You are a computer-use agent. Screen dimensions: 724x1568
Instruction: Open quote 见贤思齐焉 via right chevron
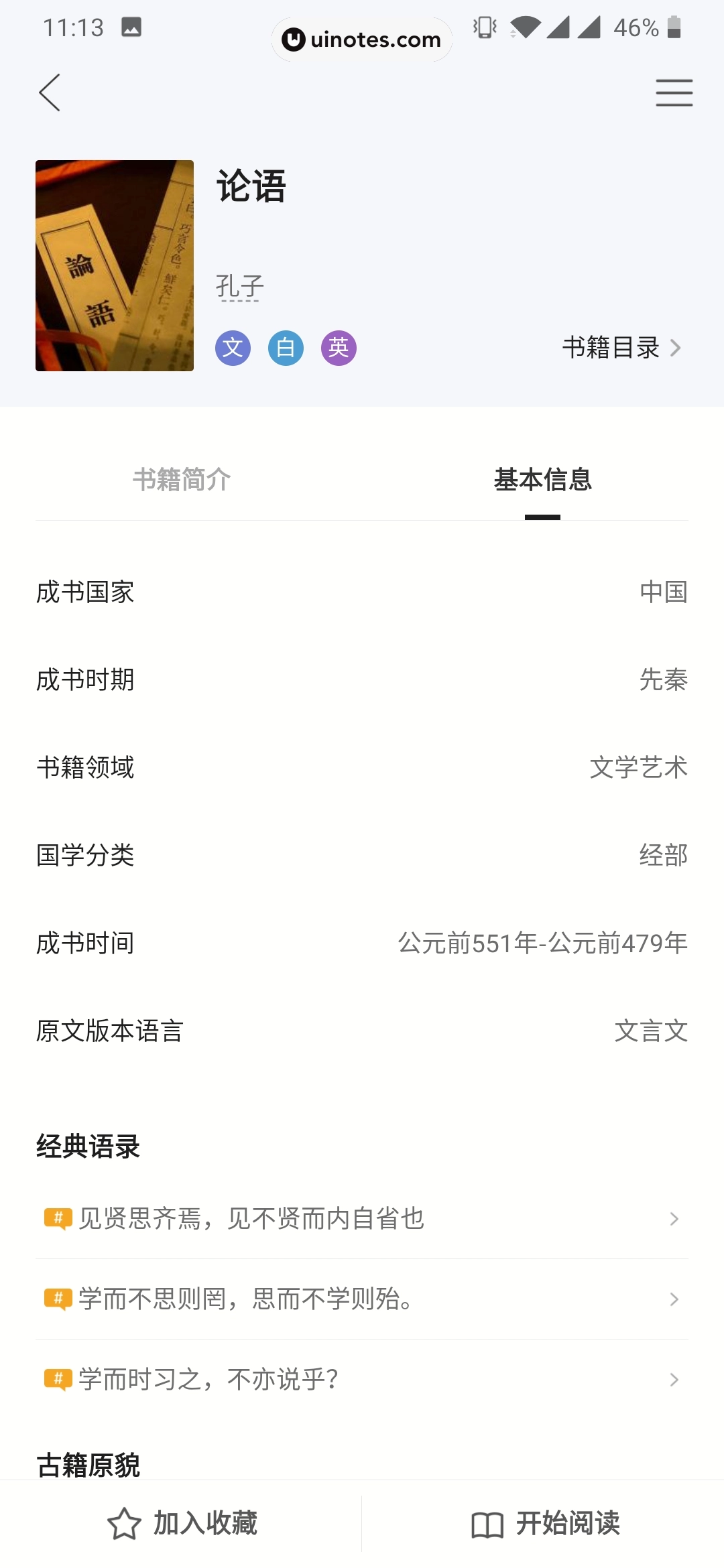tap(674, 1219)
